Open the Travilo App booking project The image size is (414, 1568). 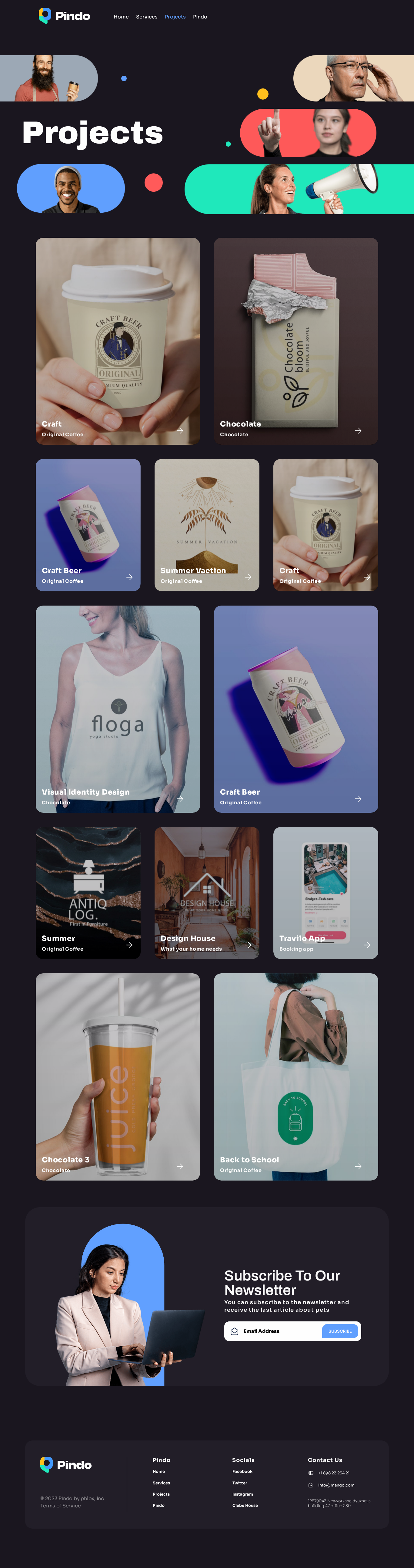[x=325, y=892]
